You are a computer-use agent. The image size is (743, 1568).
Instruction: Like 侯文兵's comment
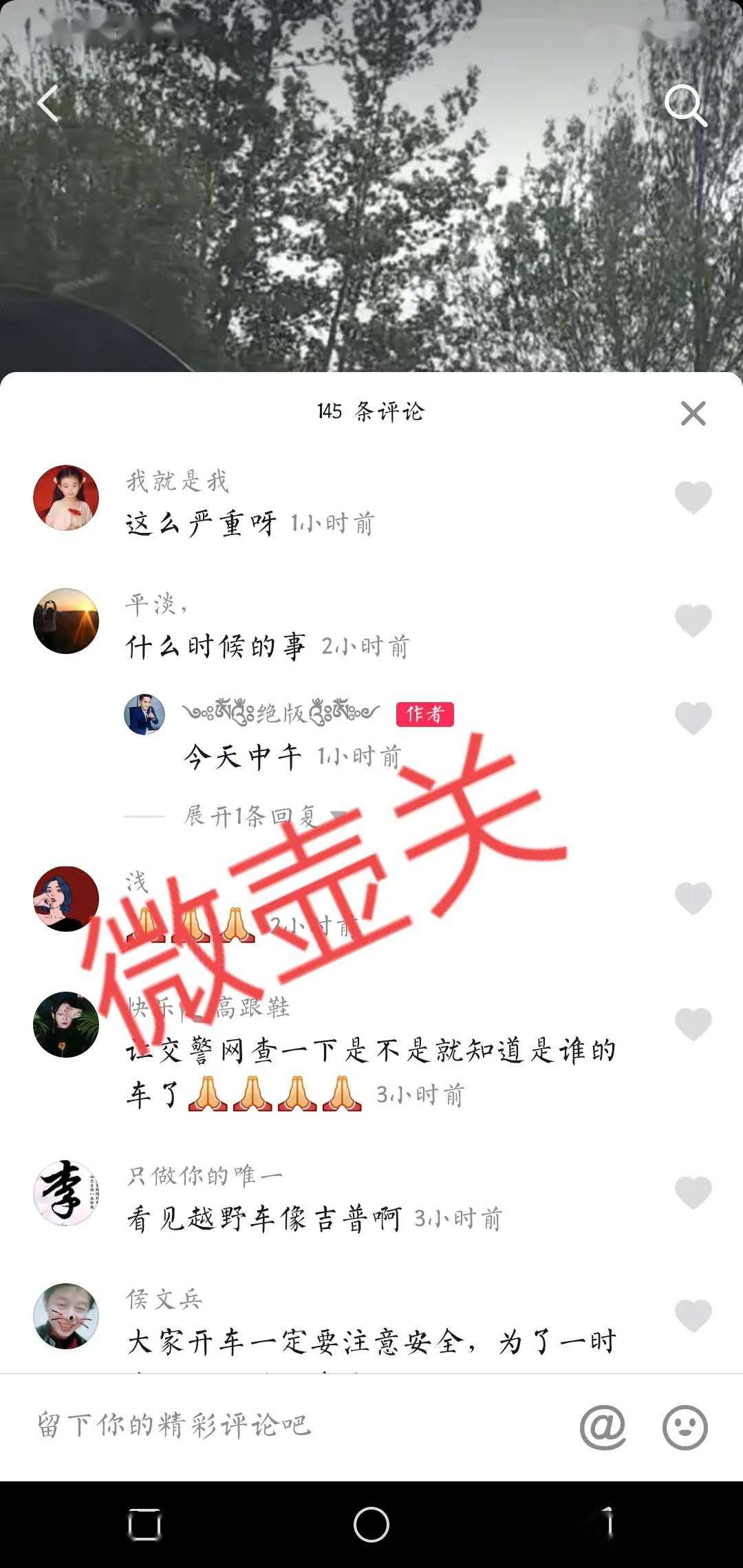[x=693, y=1315]
